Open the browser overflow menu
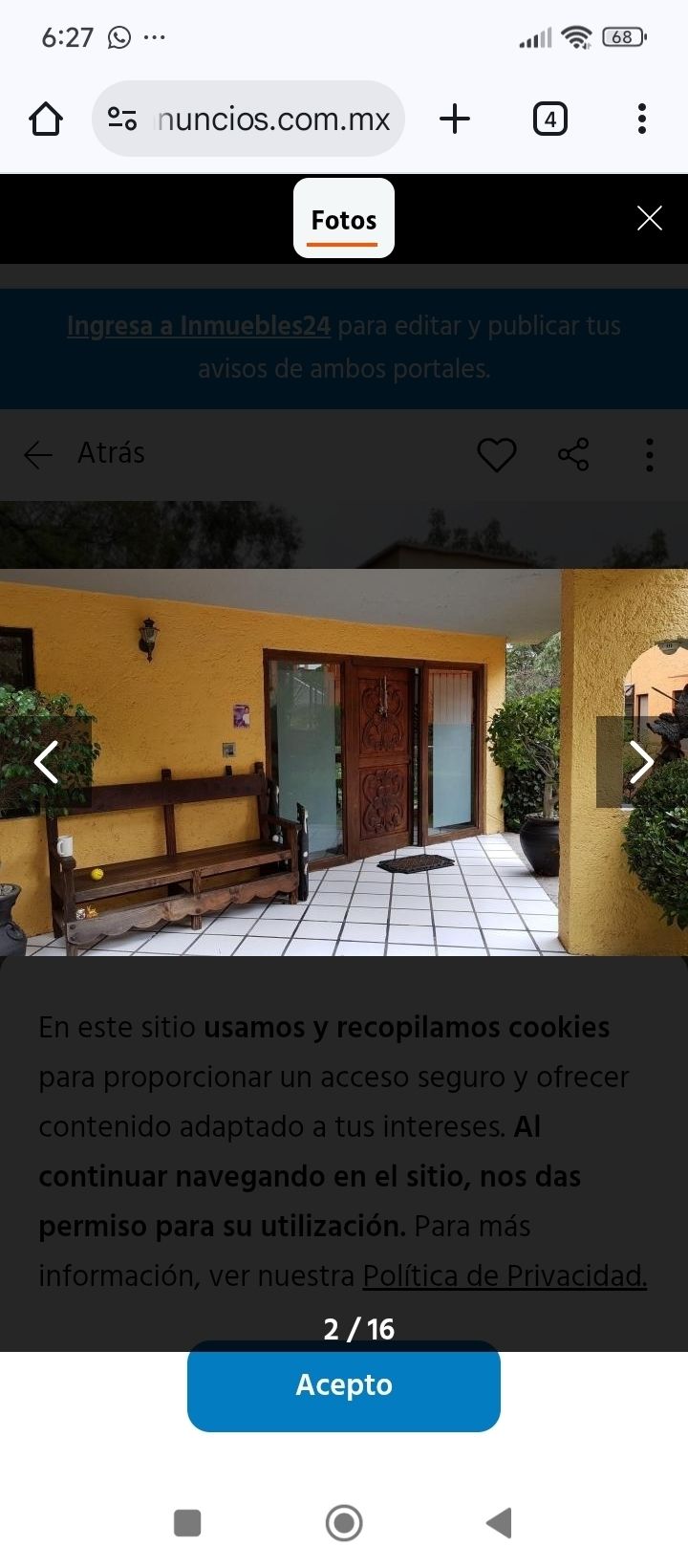Viewport: 688px width, 1568px height. 641,120
